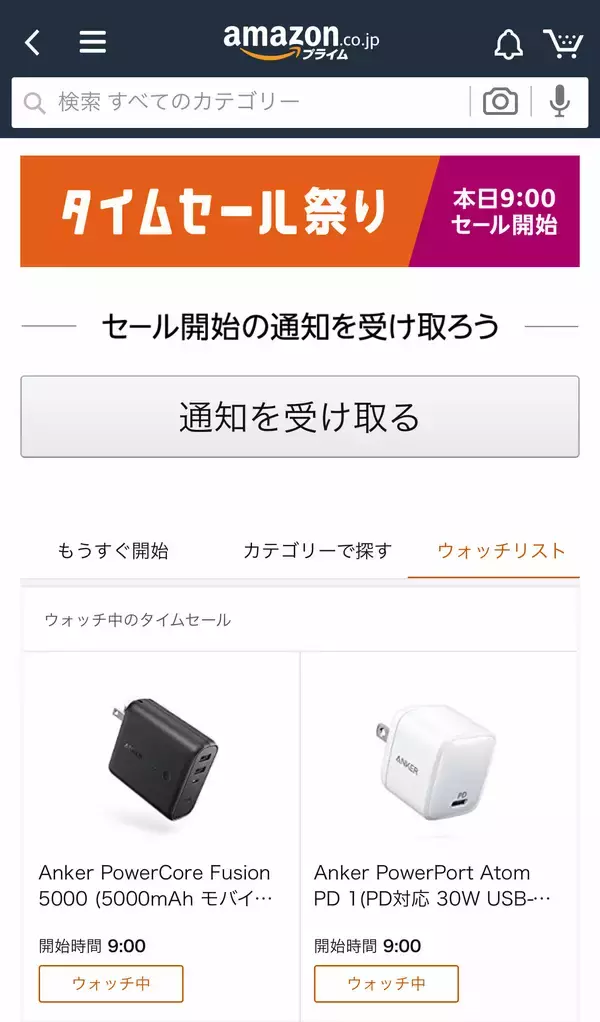Viewport: 600px width, 1022px height.
Task: Toggle ウォッチ中 for Anker PowerCore Fusion 5000
Action: 111,984
